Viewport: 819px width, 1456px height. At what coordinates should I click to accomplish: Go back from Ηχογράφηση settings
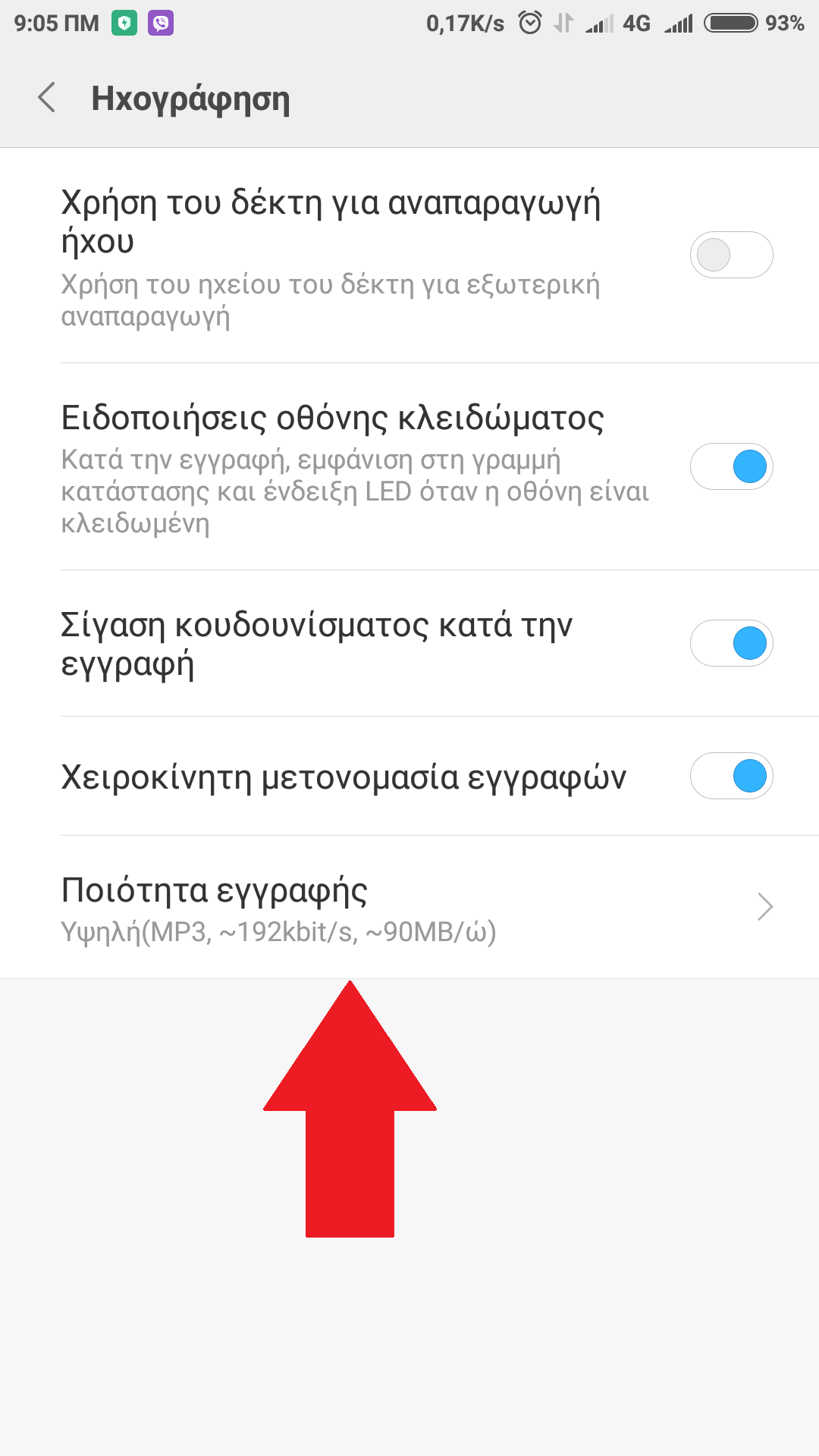(x=47, y=98)
